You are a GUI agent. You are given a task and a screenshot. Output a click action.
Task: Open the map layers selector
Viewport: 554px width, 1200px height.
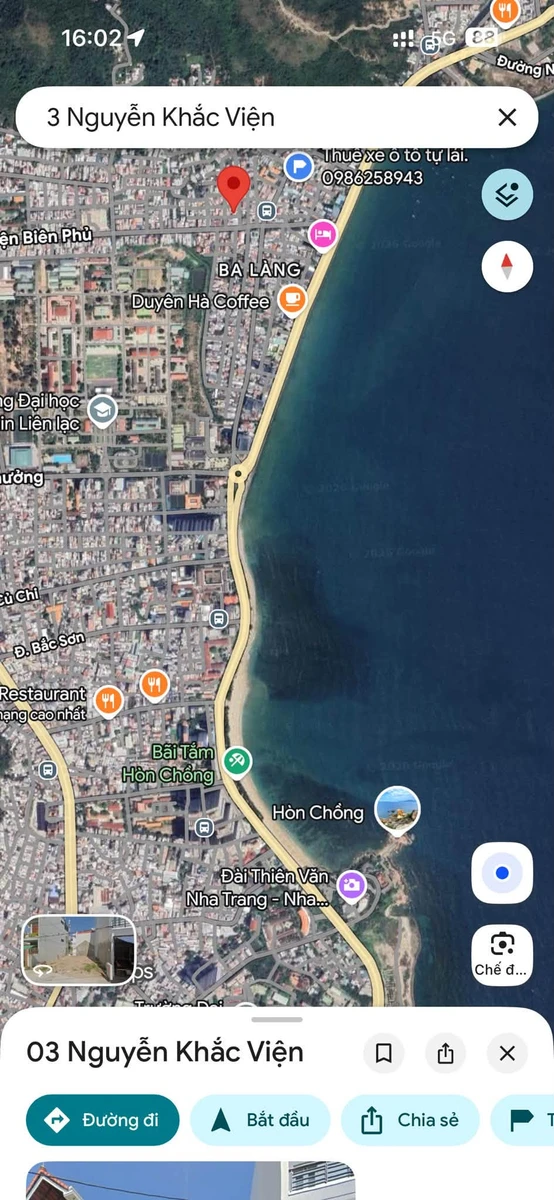coord(507,195)
